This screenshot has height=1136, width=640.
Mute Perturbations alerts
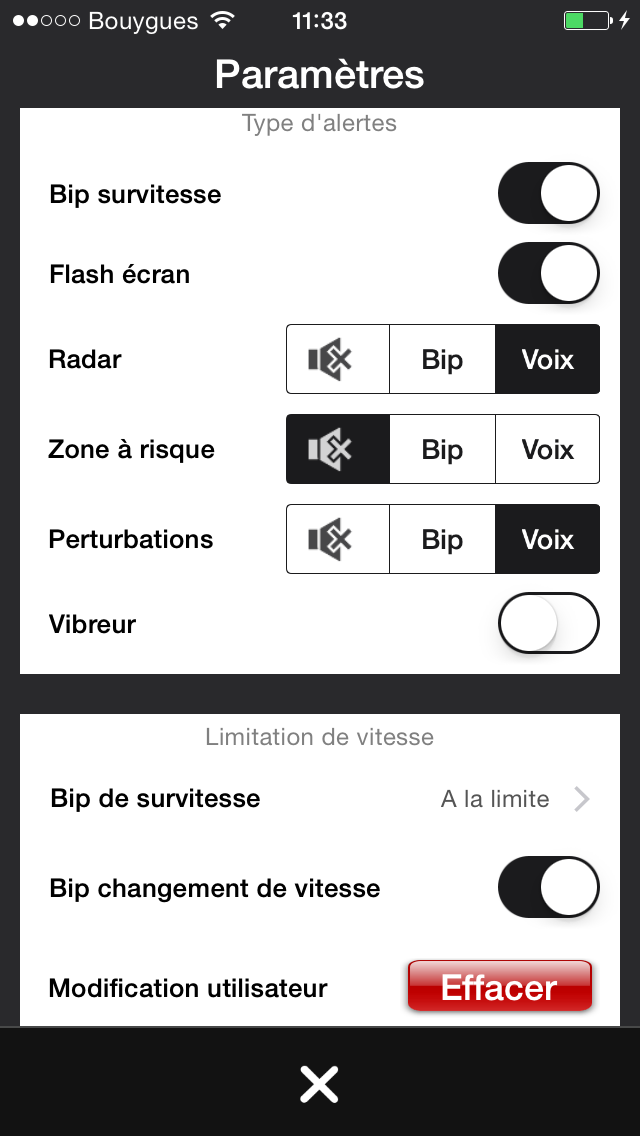click(338, 539)
